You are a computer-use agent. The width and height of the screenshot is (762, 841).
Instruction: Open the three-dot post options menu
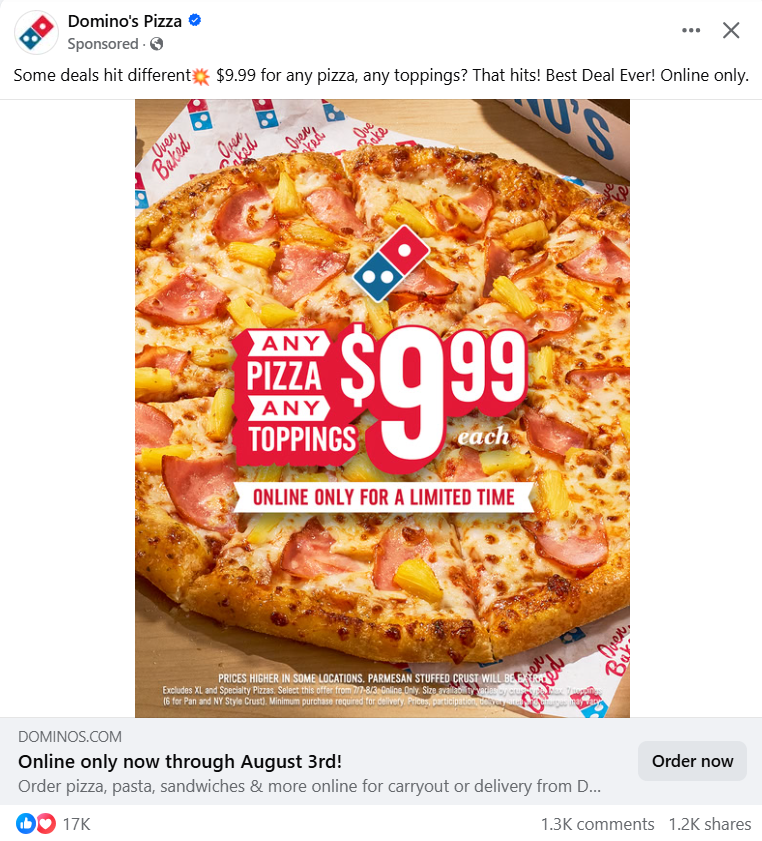tap(691, 30)
